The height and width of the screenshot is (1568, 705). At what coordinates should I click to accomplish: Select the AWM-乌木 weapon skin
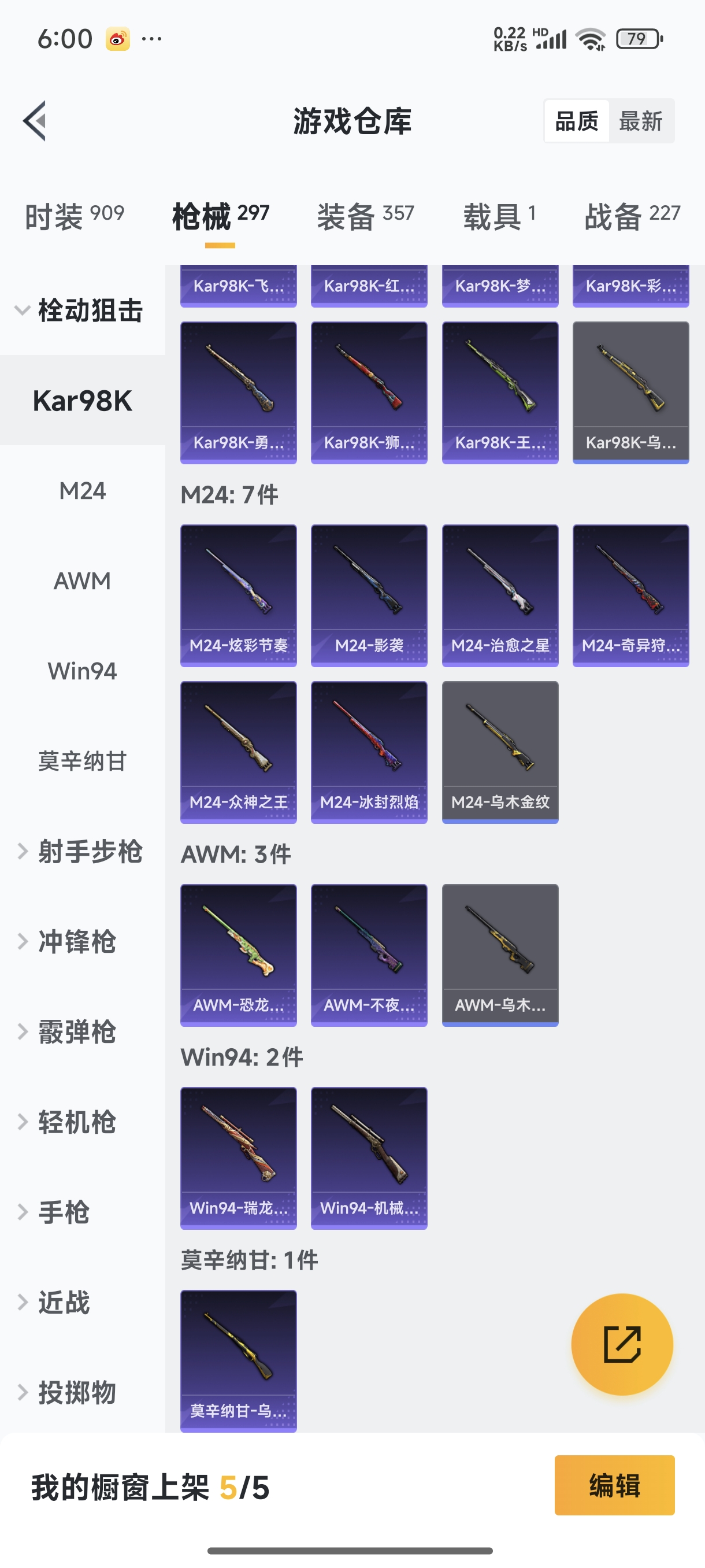coord(499,955)
